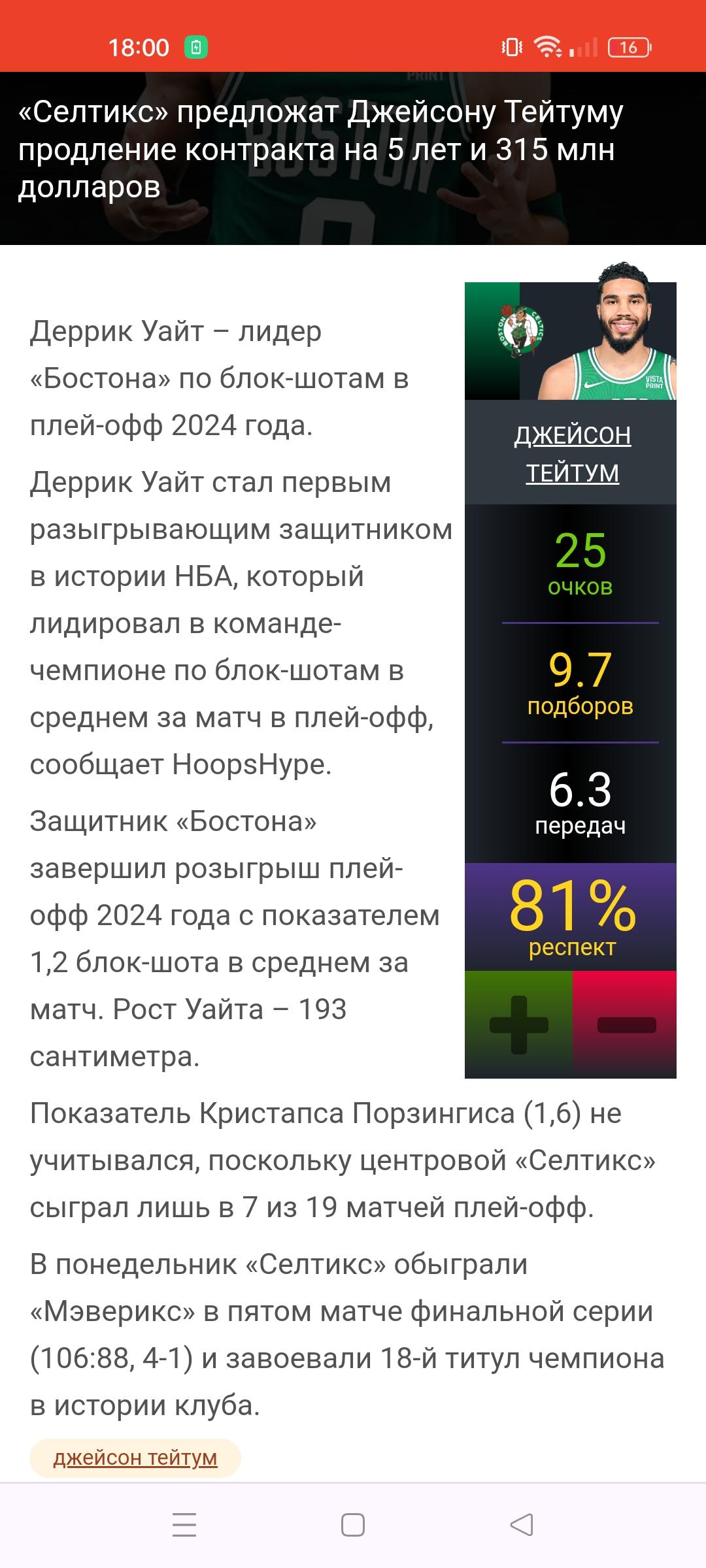Give respect with the green plus button
706x1568 pixels.
click(518, 1024)
